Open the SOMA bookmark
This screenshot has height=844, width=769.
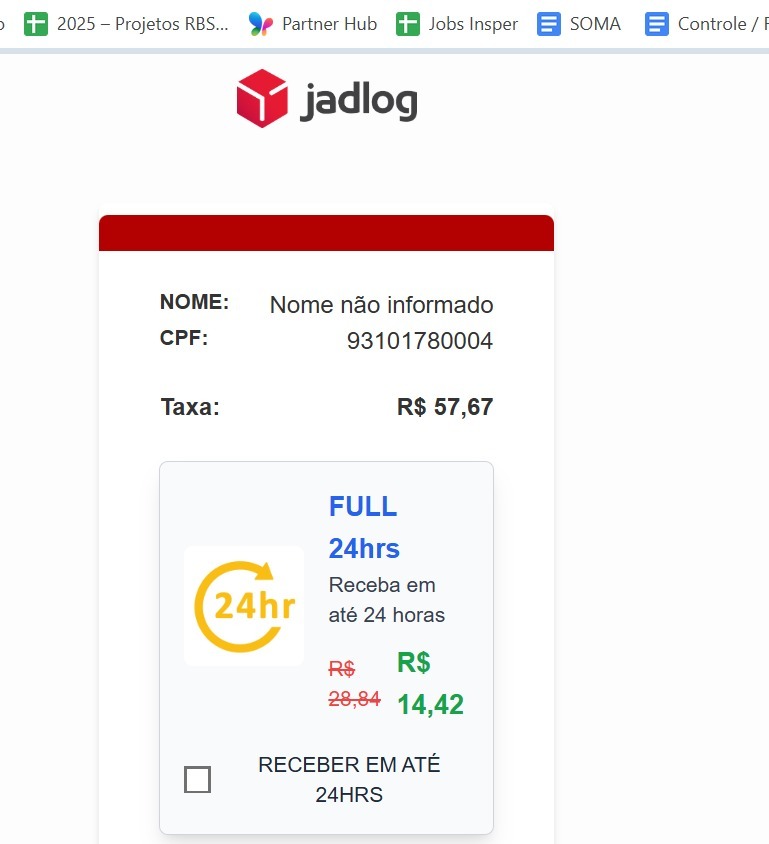[x=580, y=24]
